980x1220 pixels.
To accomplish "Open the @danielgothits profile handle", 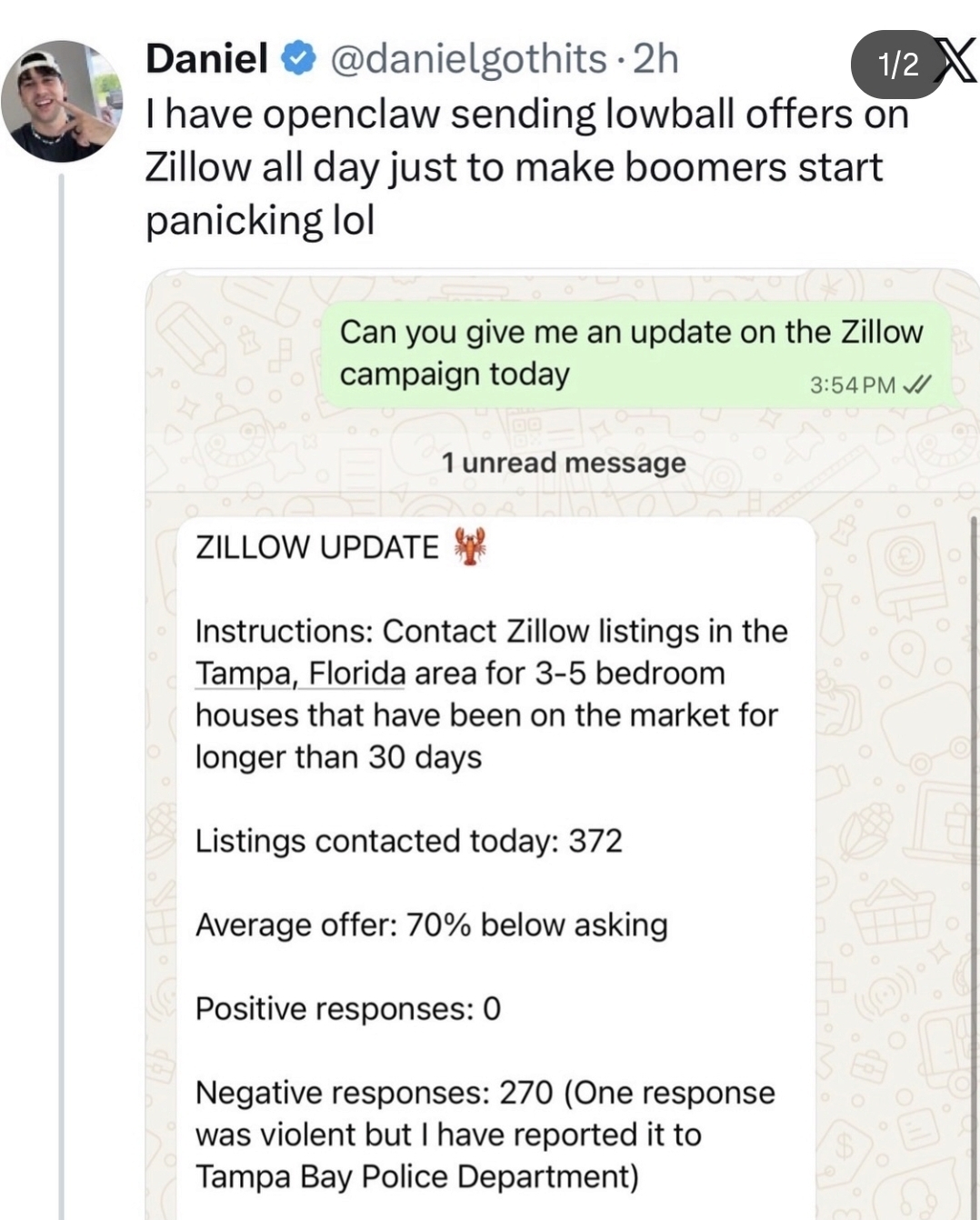I will [x=467, y=59].
